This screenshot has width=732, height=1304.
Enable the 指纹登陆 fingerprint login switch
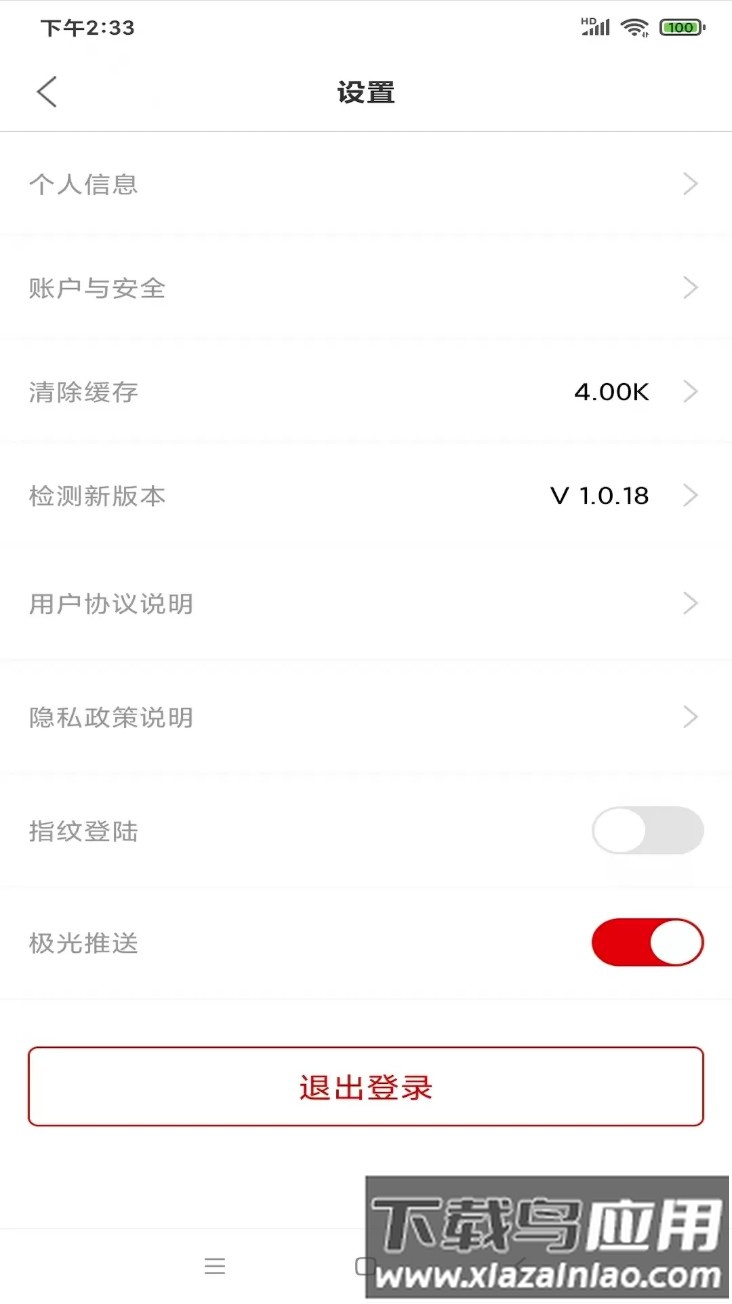pyautogui.click(x=647, y=831)
